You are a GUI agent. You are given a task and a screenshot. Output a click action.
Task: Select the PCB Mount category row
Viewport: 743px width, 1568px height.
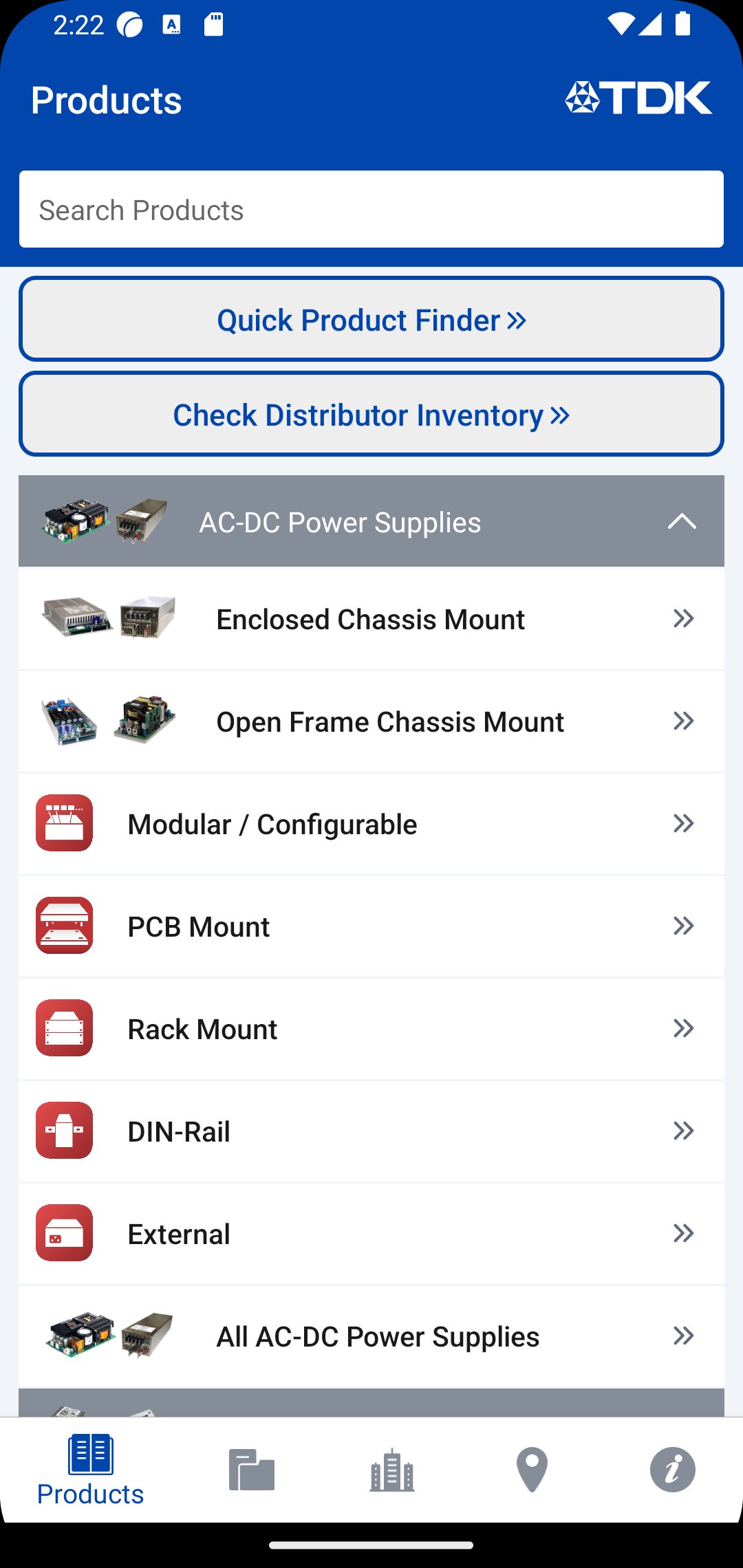point(371,926)
